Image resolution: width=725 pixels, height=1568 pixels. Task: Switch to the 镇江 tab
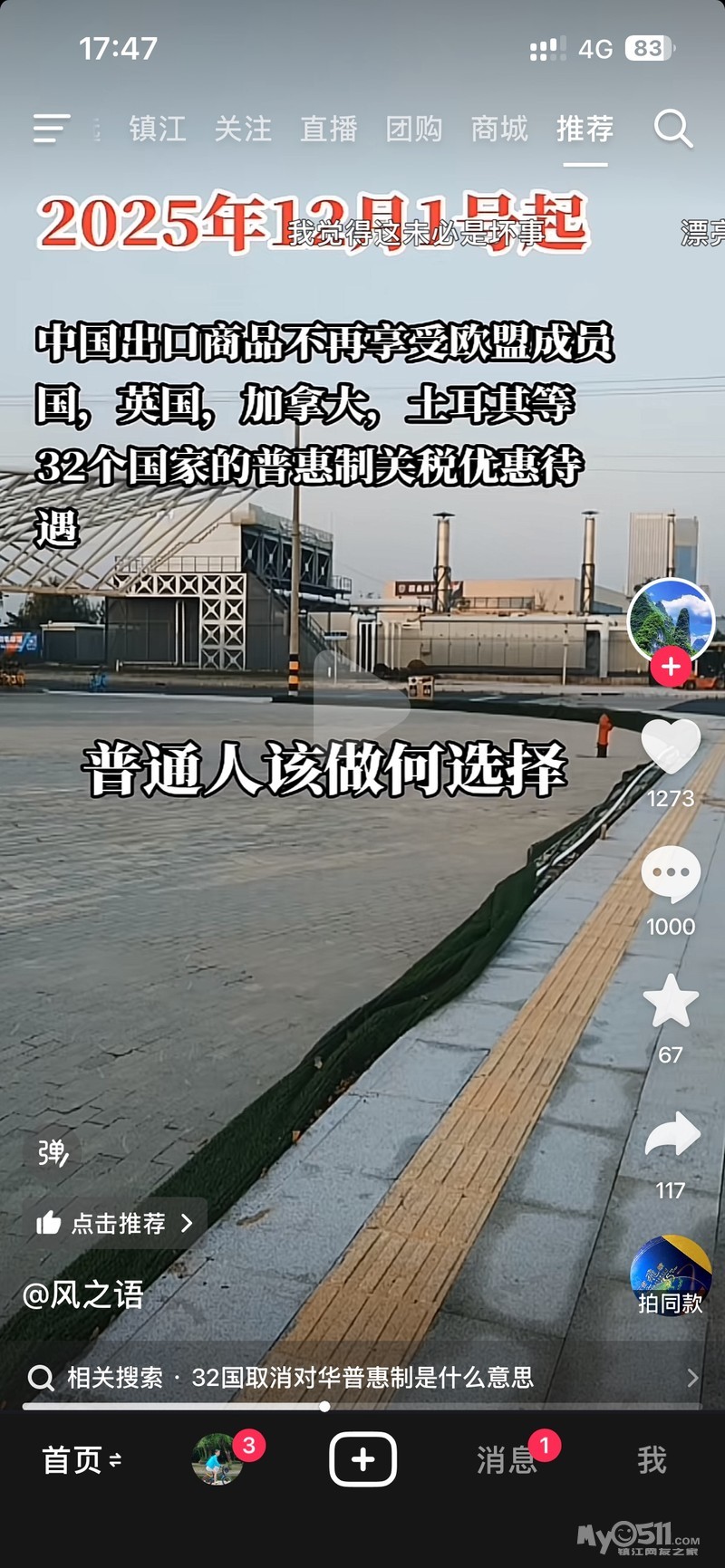click(x=157, y=129)
